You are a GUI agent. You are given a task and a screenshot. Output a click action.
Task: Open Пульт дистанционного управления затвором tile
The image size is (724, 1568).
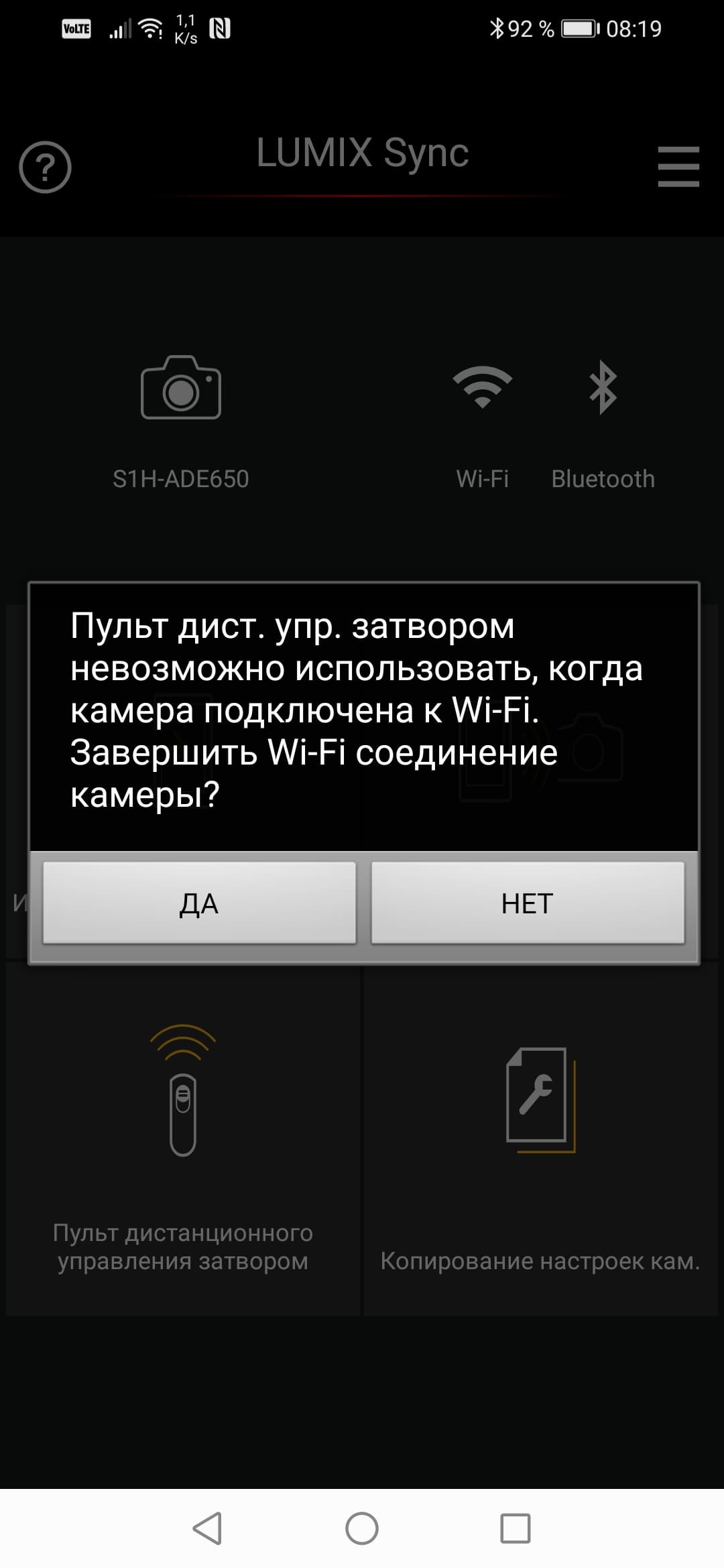tap(182, 1139)
